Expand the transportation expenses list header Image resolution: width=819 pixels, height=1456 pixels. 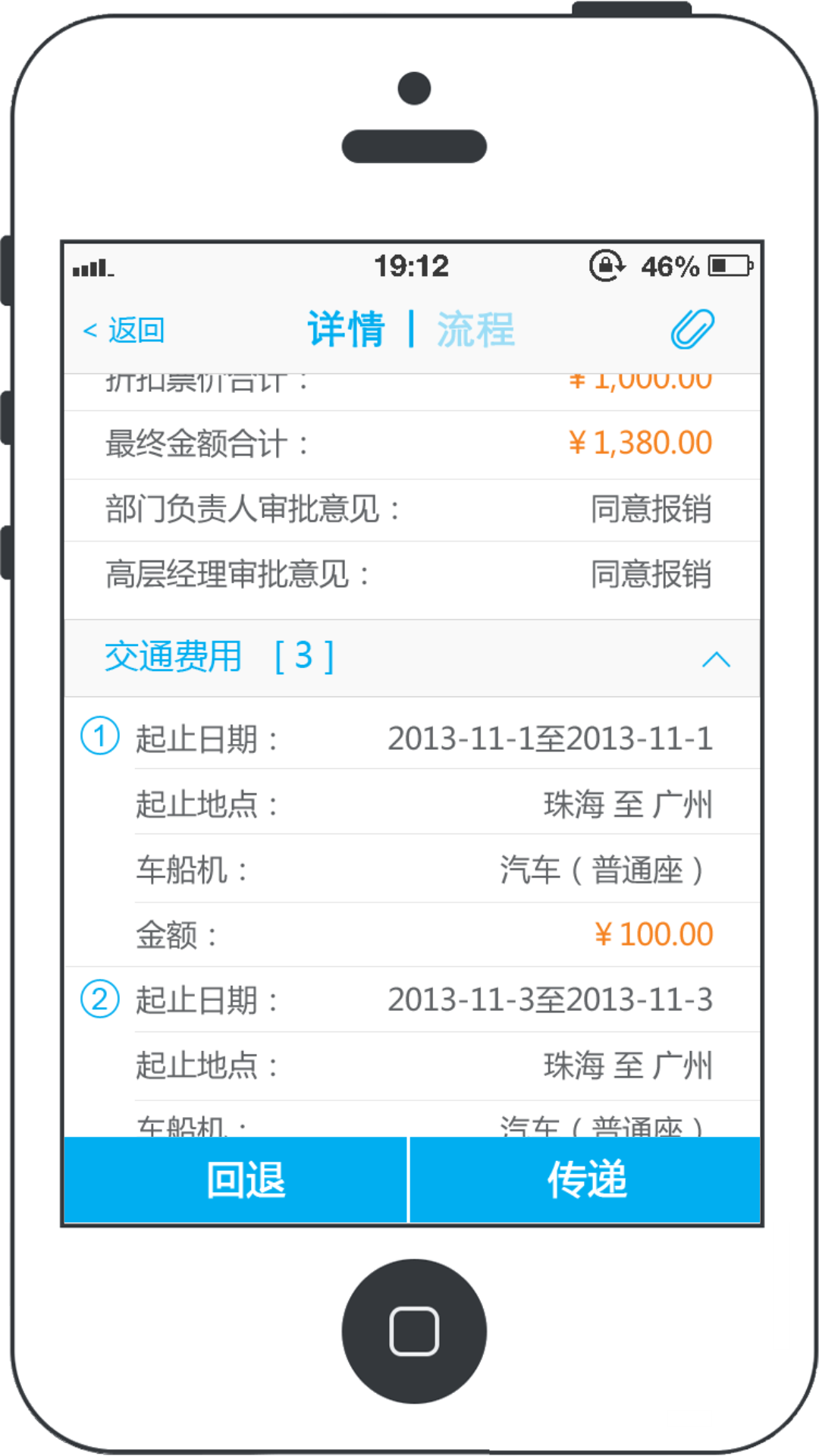[x=218, y=657]
